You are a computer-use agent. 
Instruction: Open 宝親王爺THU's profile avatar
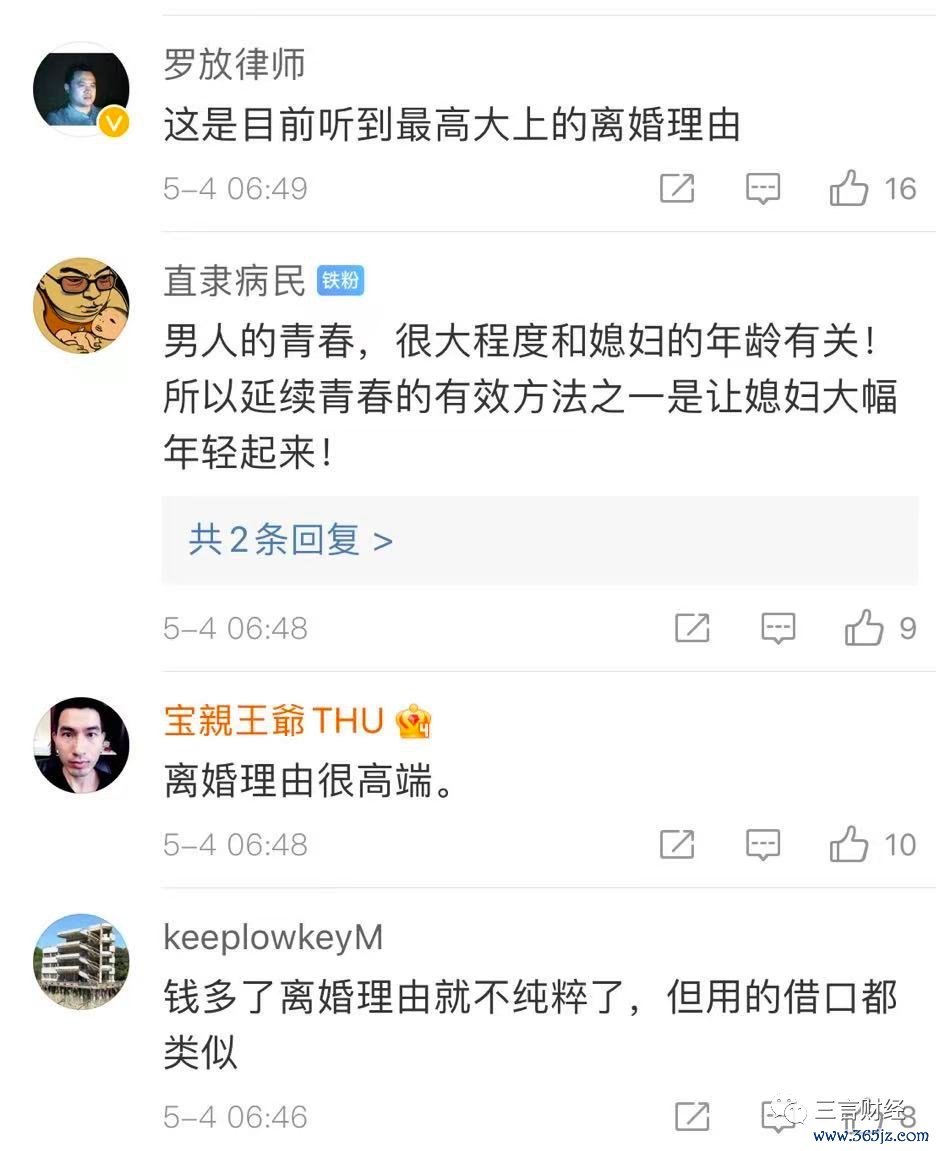(82, 746)
